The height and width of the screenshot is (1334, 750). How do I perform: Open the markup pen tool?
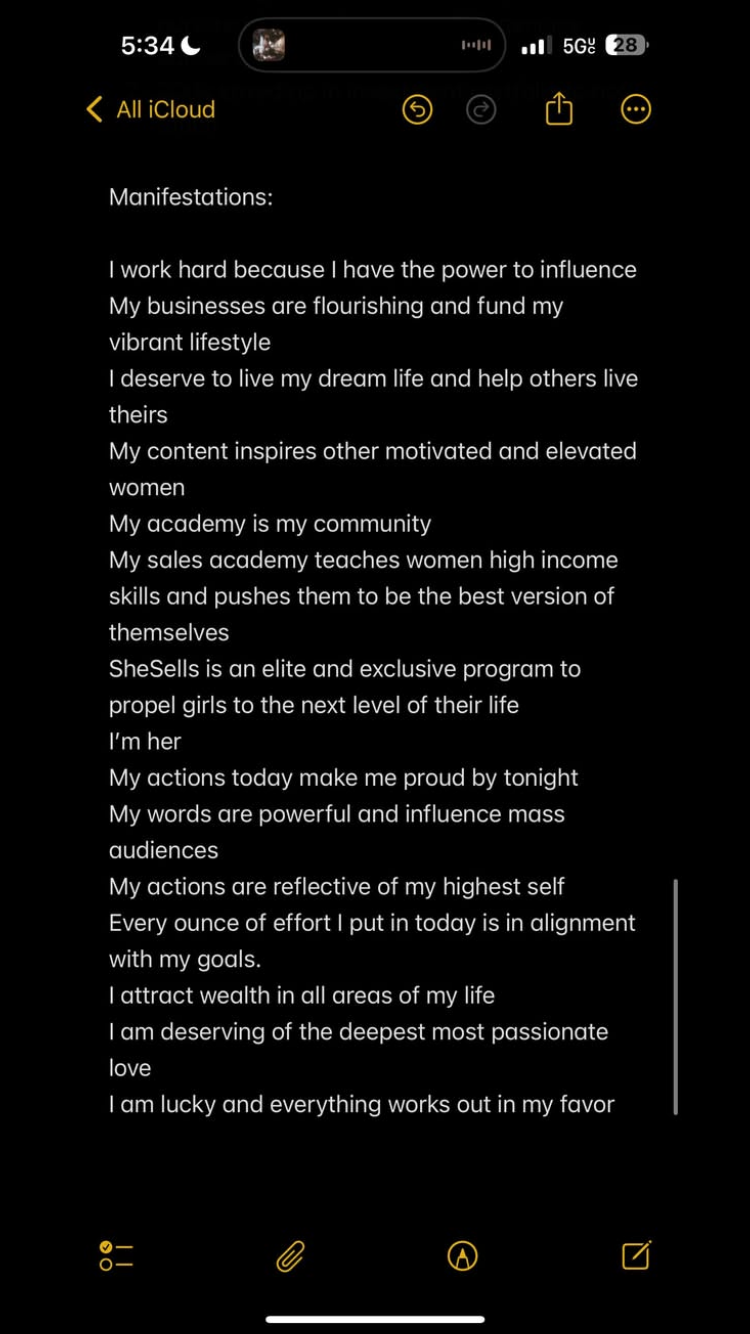(462, 1256)
